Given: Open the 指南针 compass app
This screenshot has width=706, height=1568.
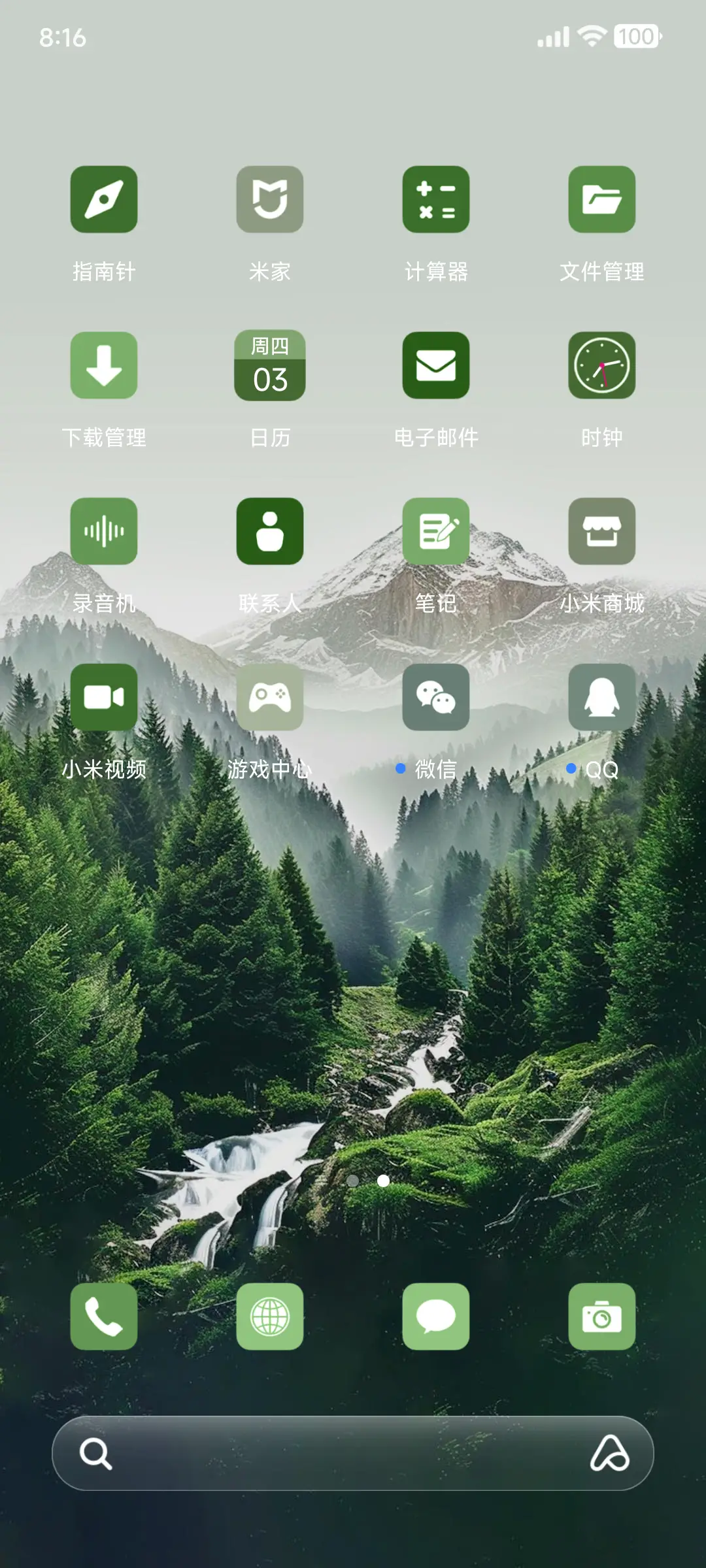Looking at the screenshot, I should point(104,200).
